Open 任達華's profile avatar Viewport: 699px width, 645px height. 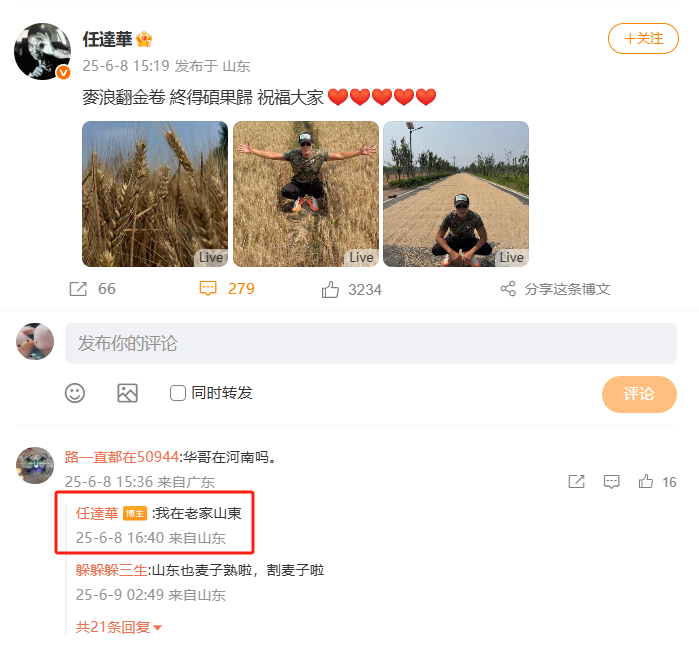point(41,48)
